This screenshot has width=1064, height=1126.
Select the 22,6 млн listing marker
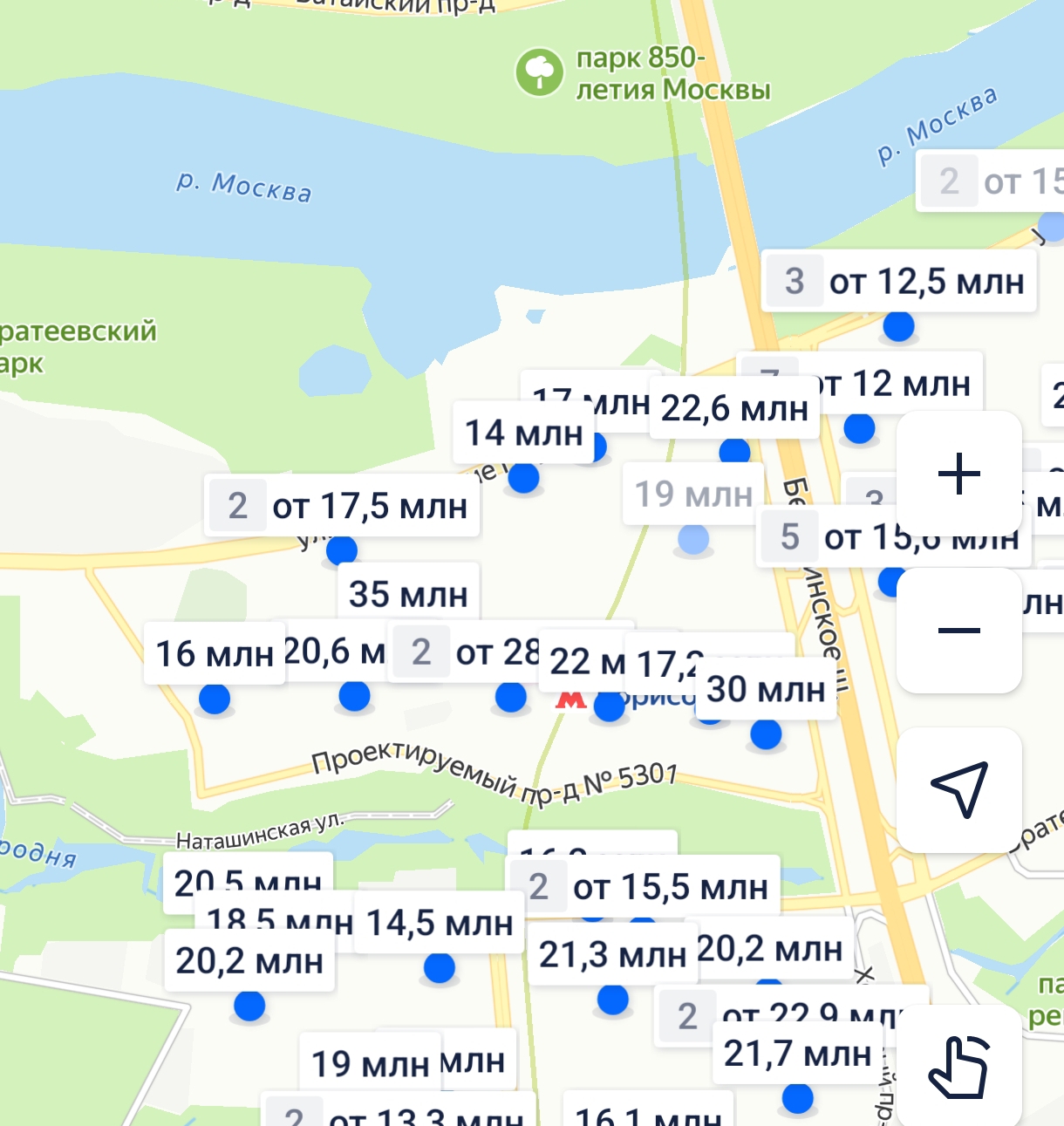click(734, 409)
